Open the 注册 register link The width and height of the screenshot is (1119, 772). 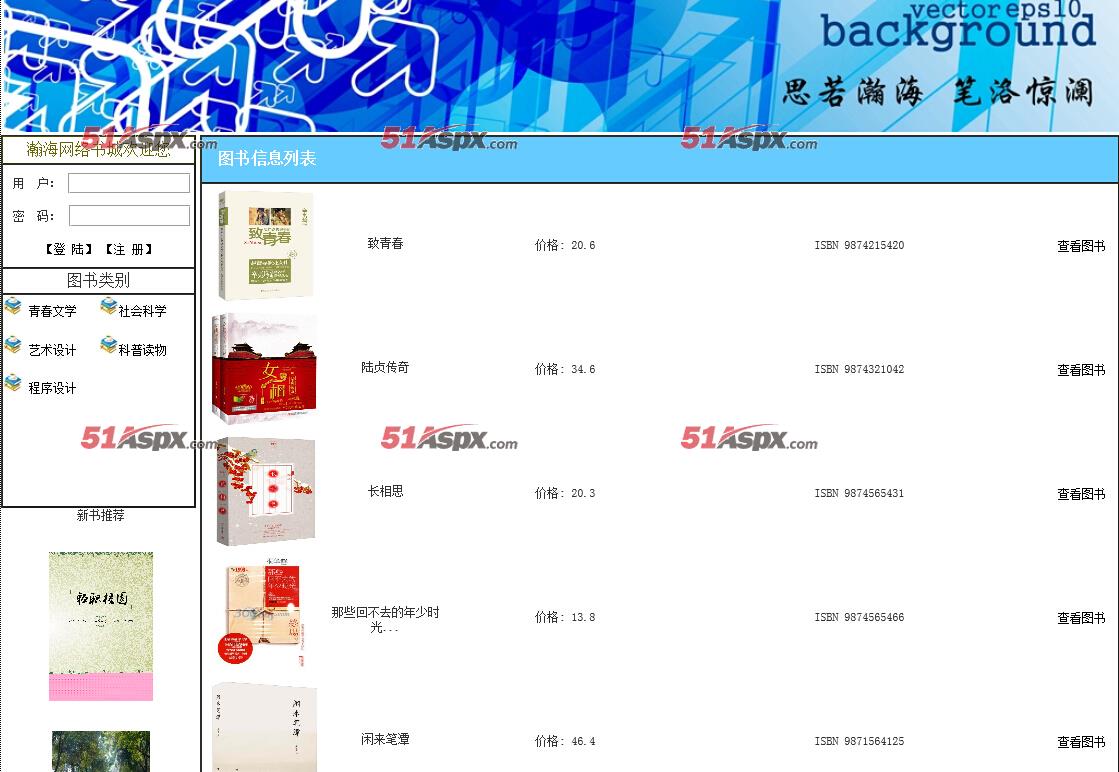click(x=129, y=250)
